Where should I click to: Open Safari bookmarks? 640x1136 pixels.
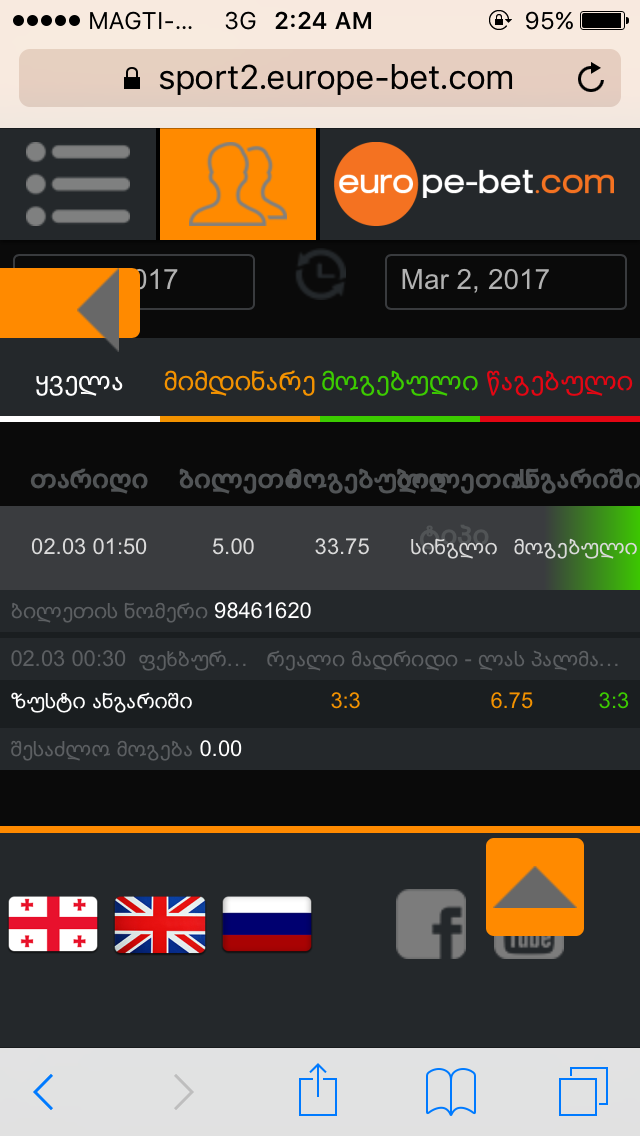point(450,1092)
